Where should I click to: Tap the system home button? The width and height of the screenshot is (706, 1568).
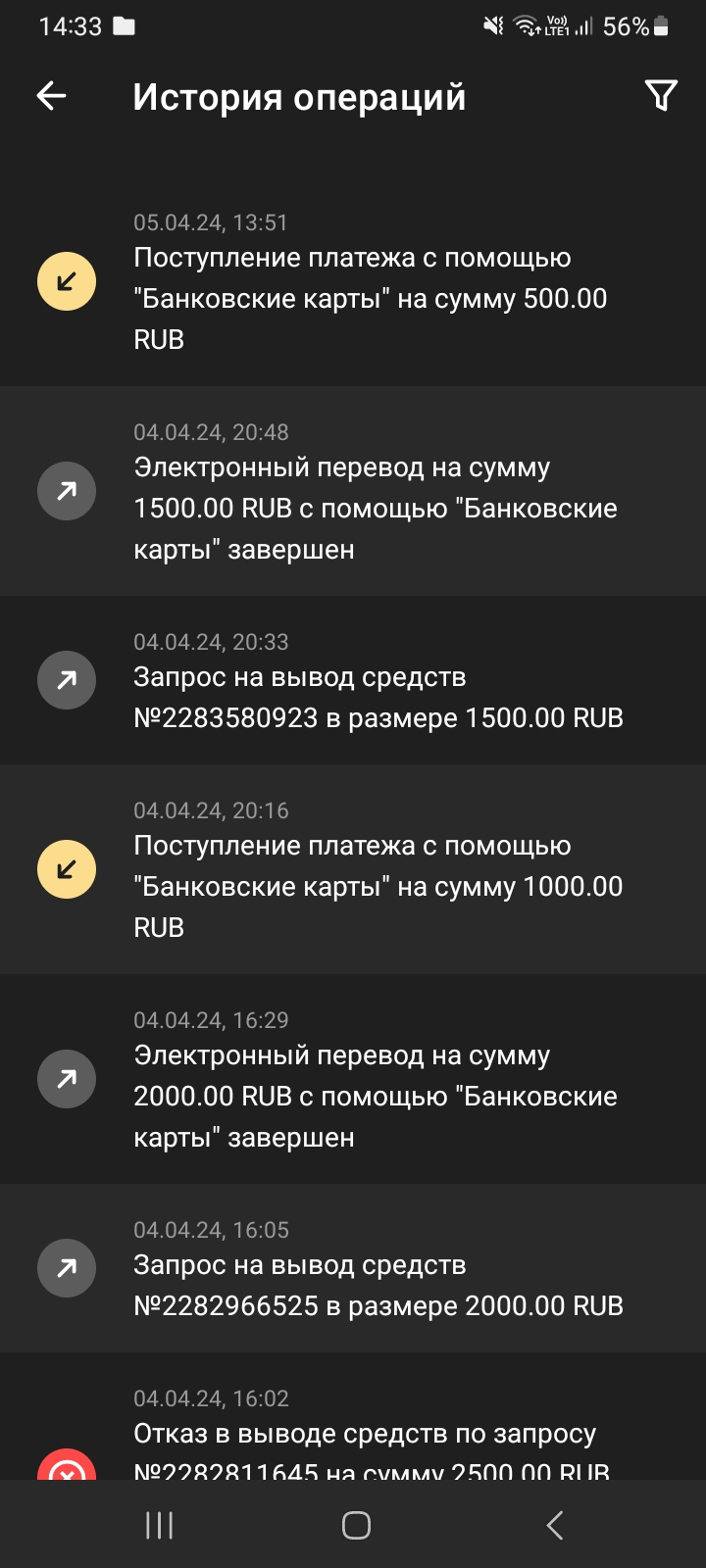356,1525
